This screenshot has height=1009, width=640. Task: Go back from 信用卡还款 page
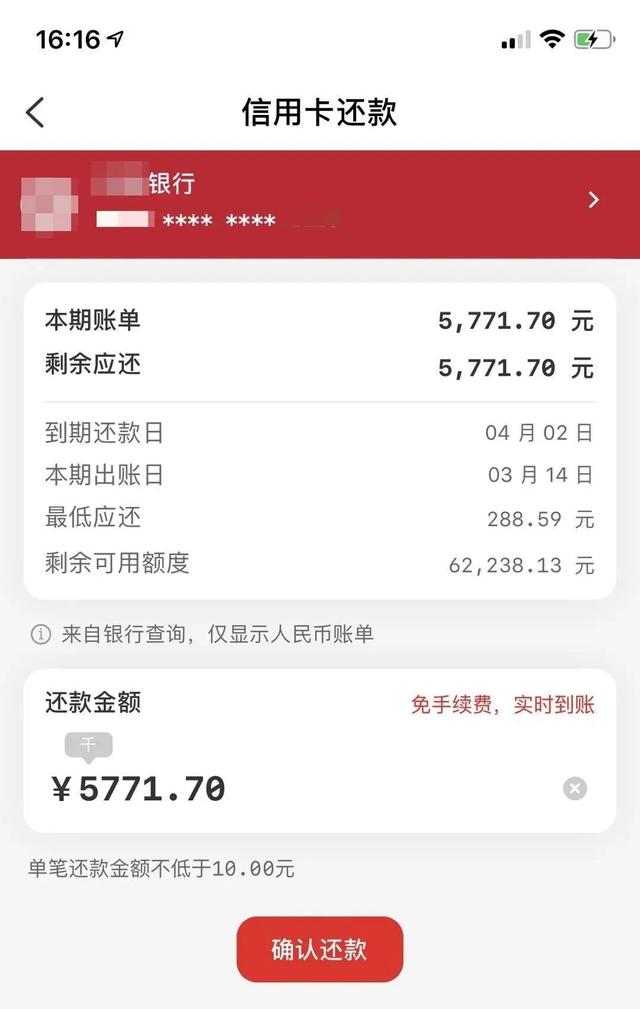tap(35, 112)
